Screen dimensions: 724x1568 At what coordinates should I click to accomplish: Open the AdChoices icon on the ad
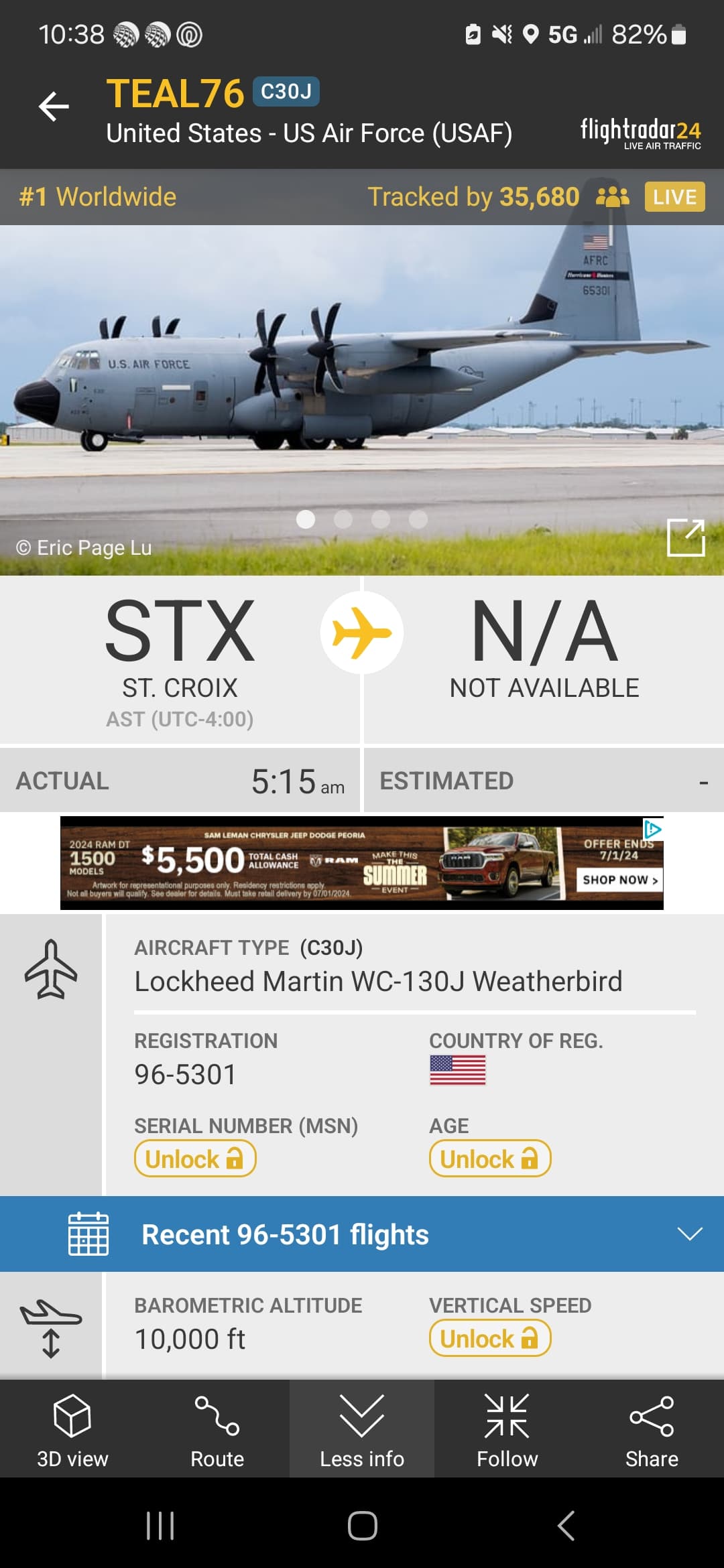tap(652, 830)
